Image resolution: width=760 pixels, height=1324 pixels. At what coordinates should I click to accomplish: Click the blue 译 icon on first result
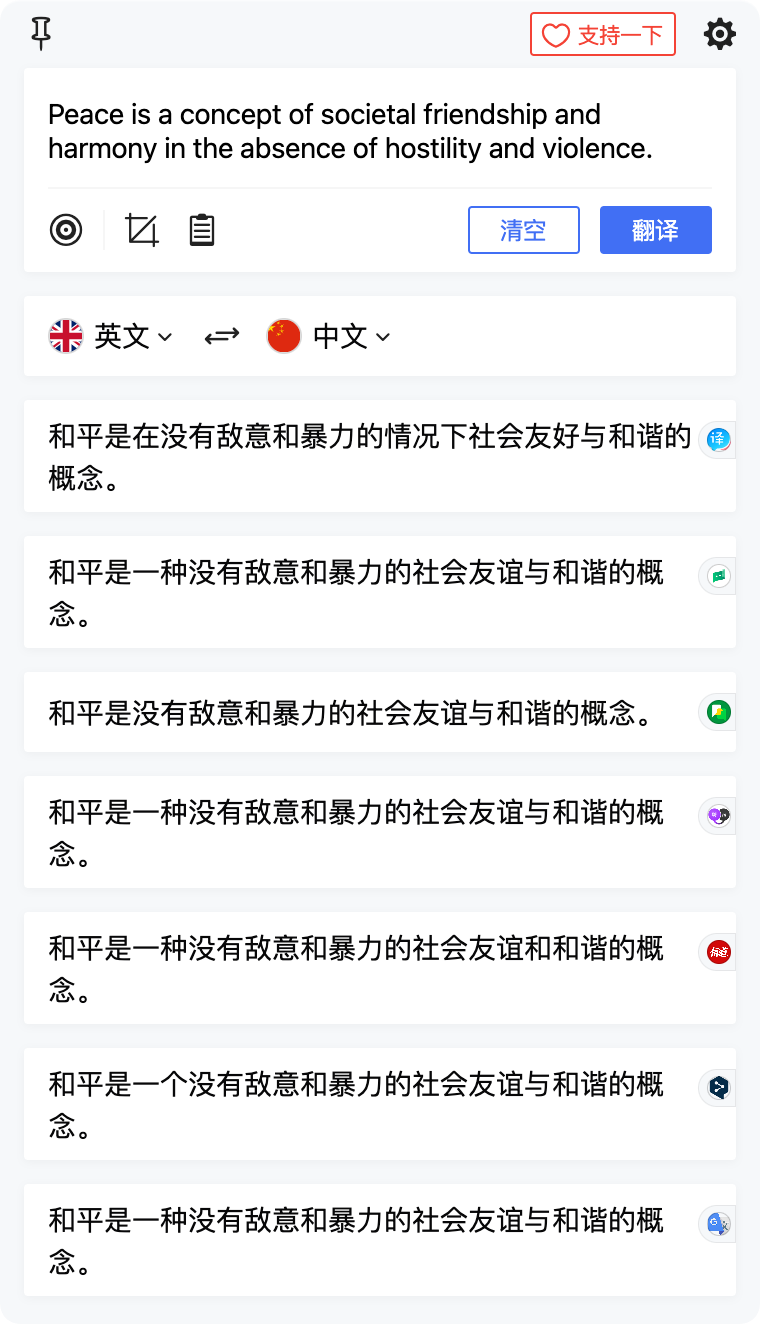pyautogui.click(x=717, y=440)
